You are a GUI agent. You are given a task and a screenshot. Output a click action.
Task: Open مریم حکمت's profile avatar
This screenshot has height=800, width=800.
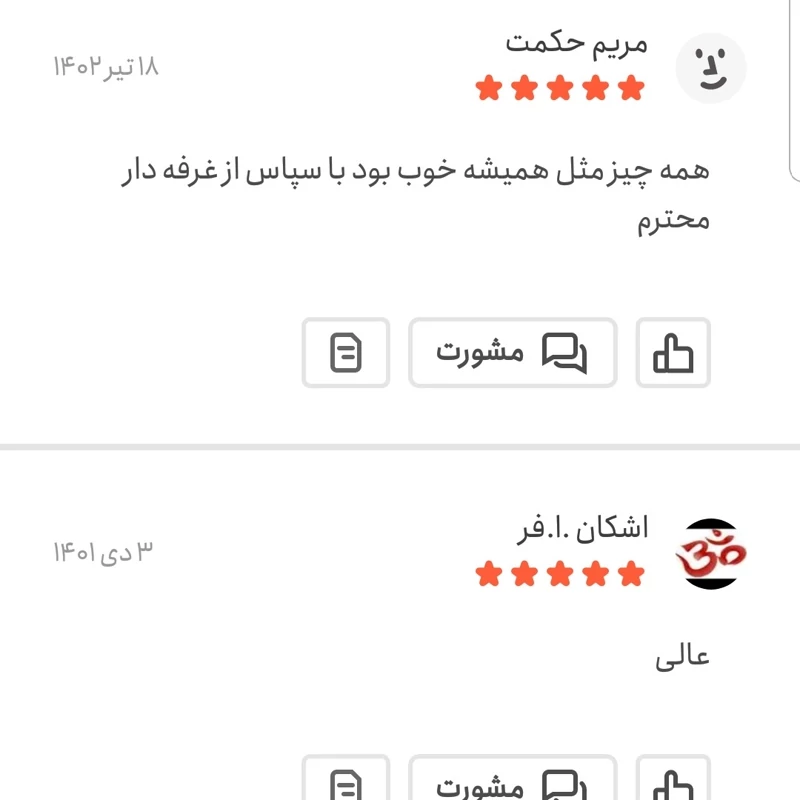(x=711, y=68)
